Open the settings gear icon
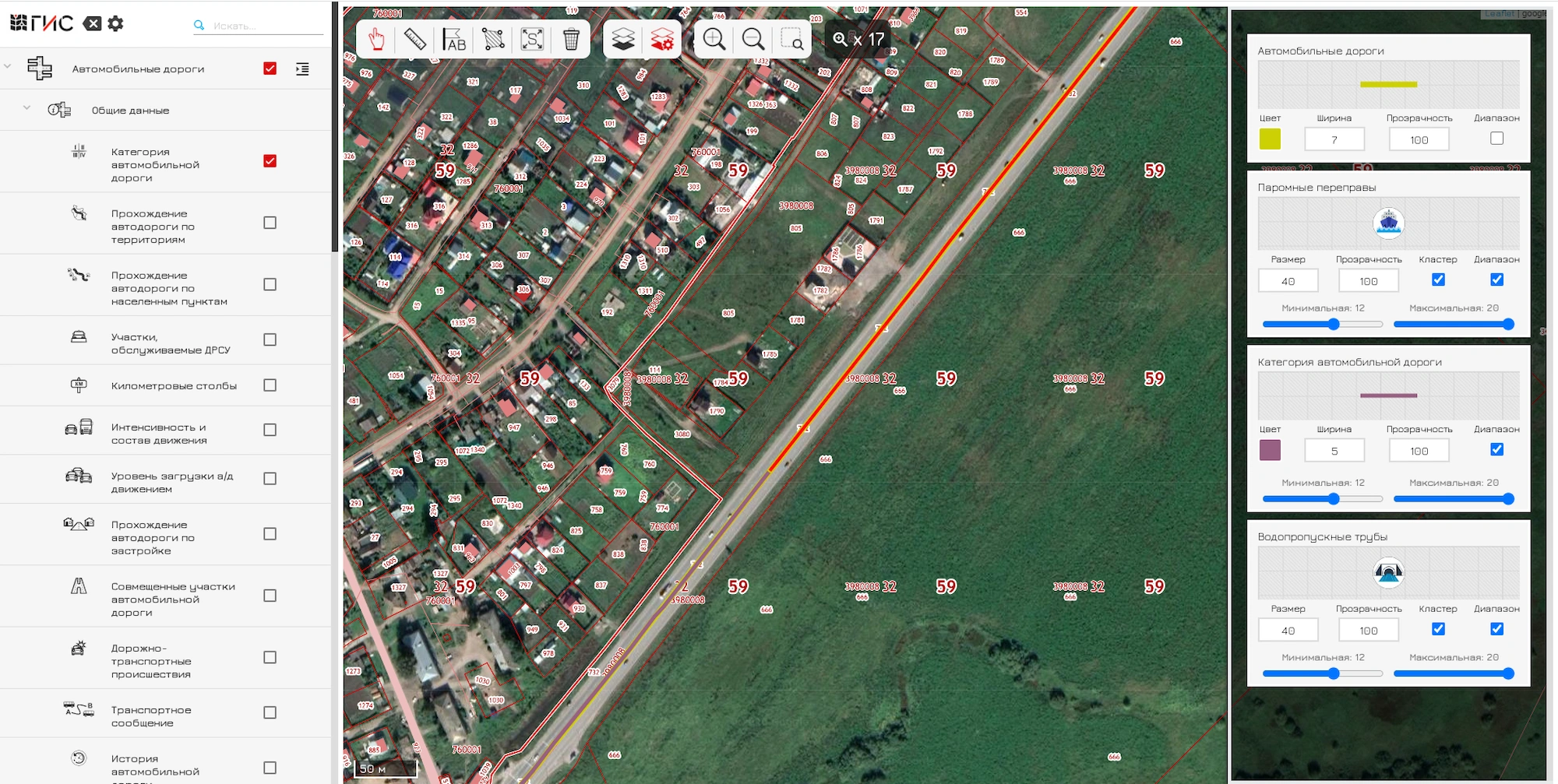This screenshot has height=784, width=1558. tap(115, 23)
